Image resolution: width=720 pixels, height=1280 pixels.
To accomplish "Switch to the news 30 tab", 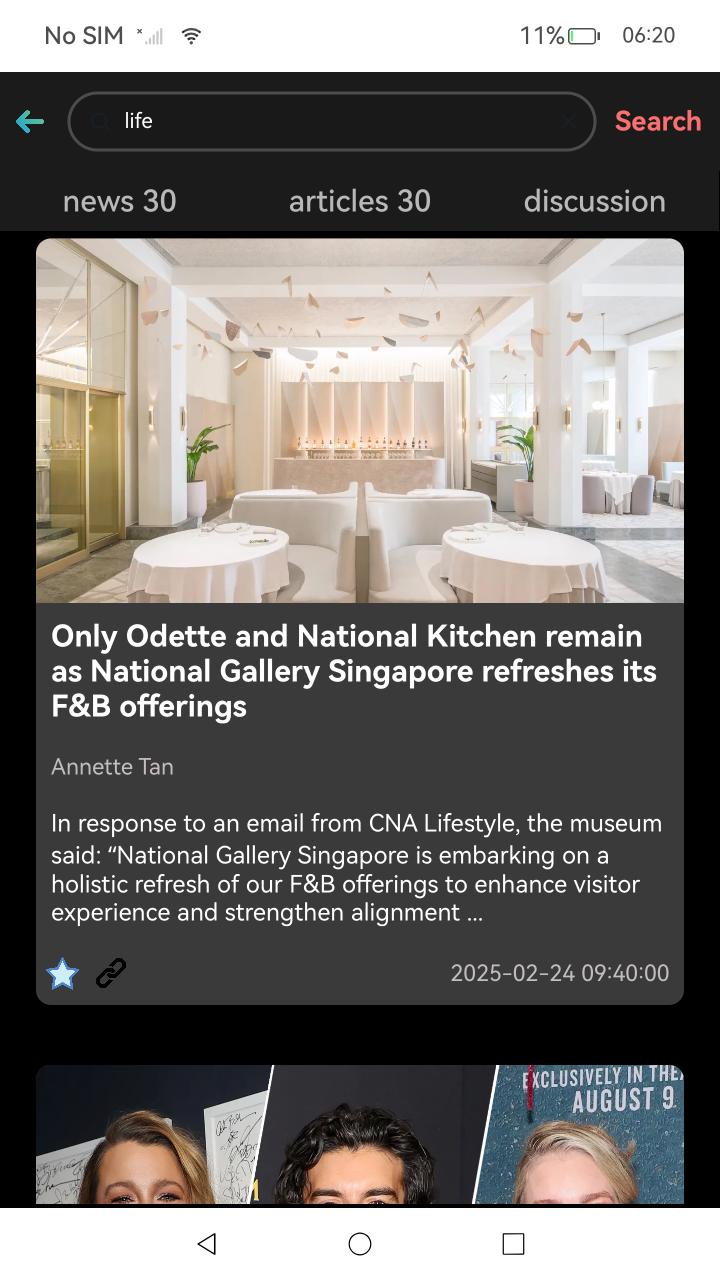I will coord(119,201).
